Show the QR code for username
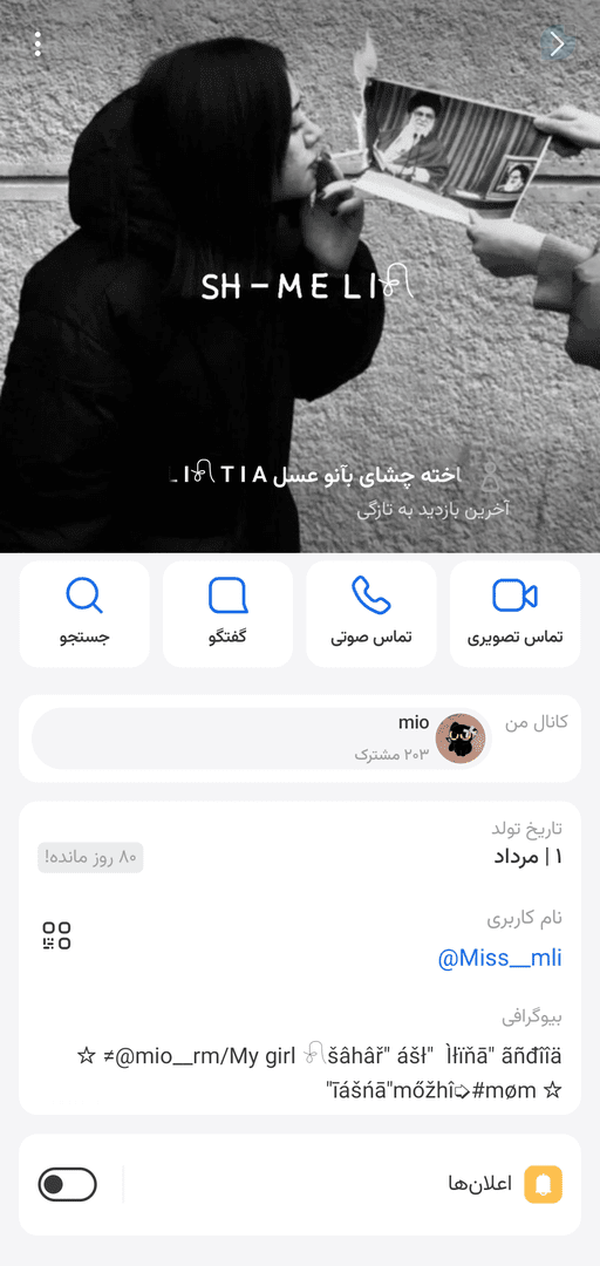Image resolution: width=600 pixels, height=1266 pixels. (x=56, y=936)
